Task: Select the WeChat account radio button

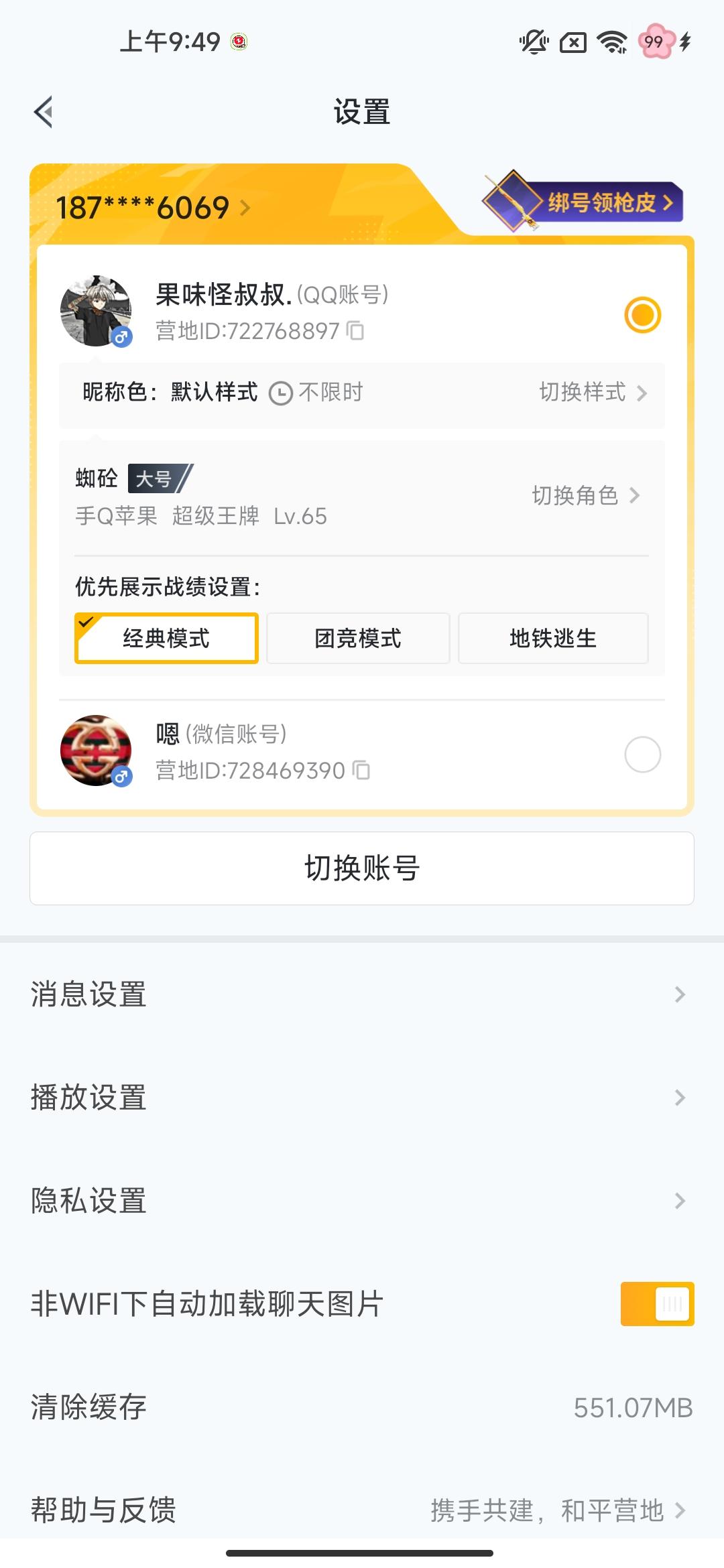Action: [x=642, y=754]
